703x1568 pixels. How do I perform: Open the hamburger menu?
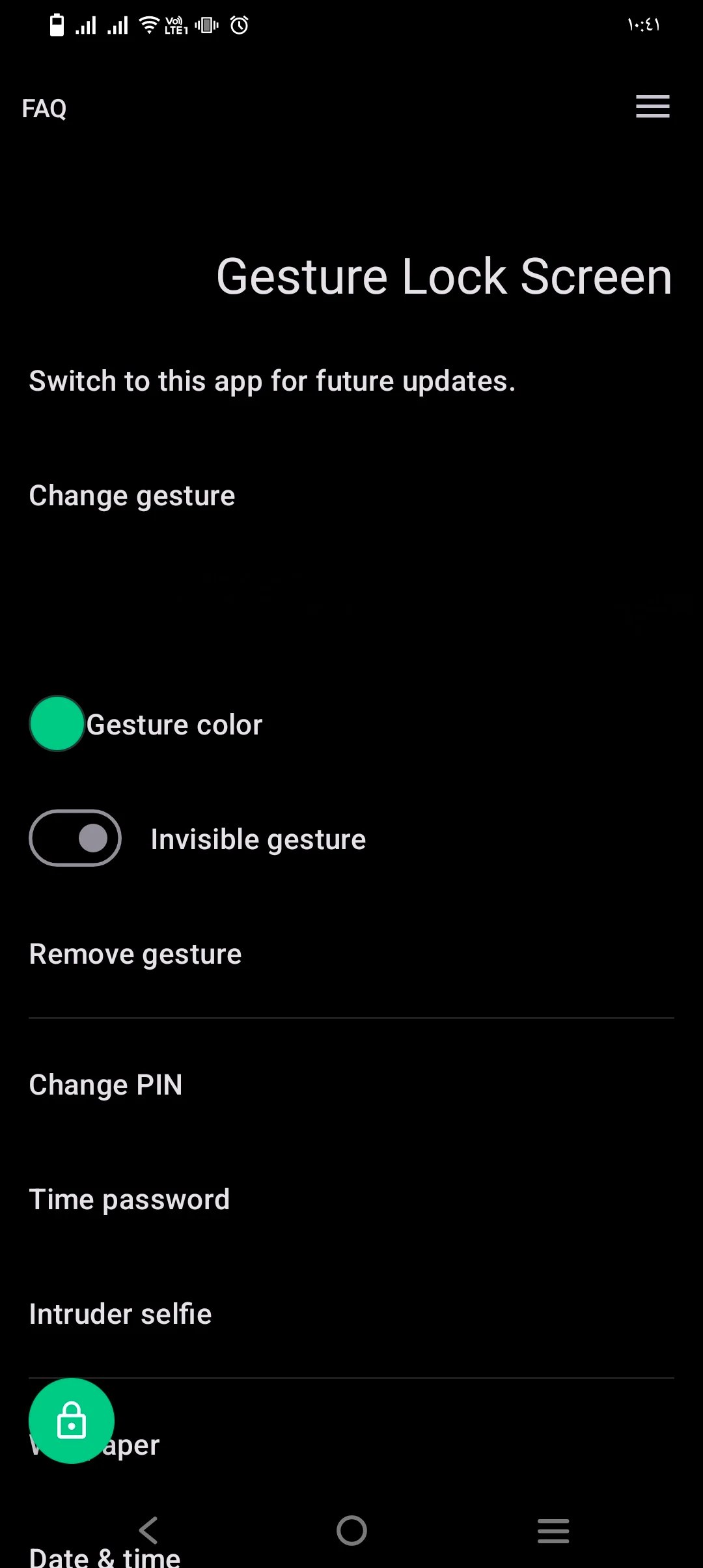[652, 107]
